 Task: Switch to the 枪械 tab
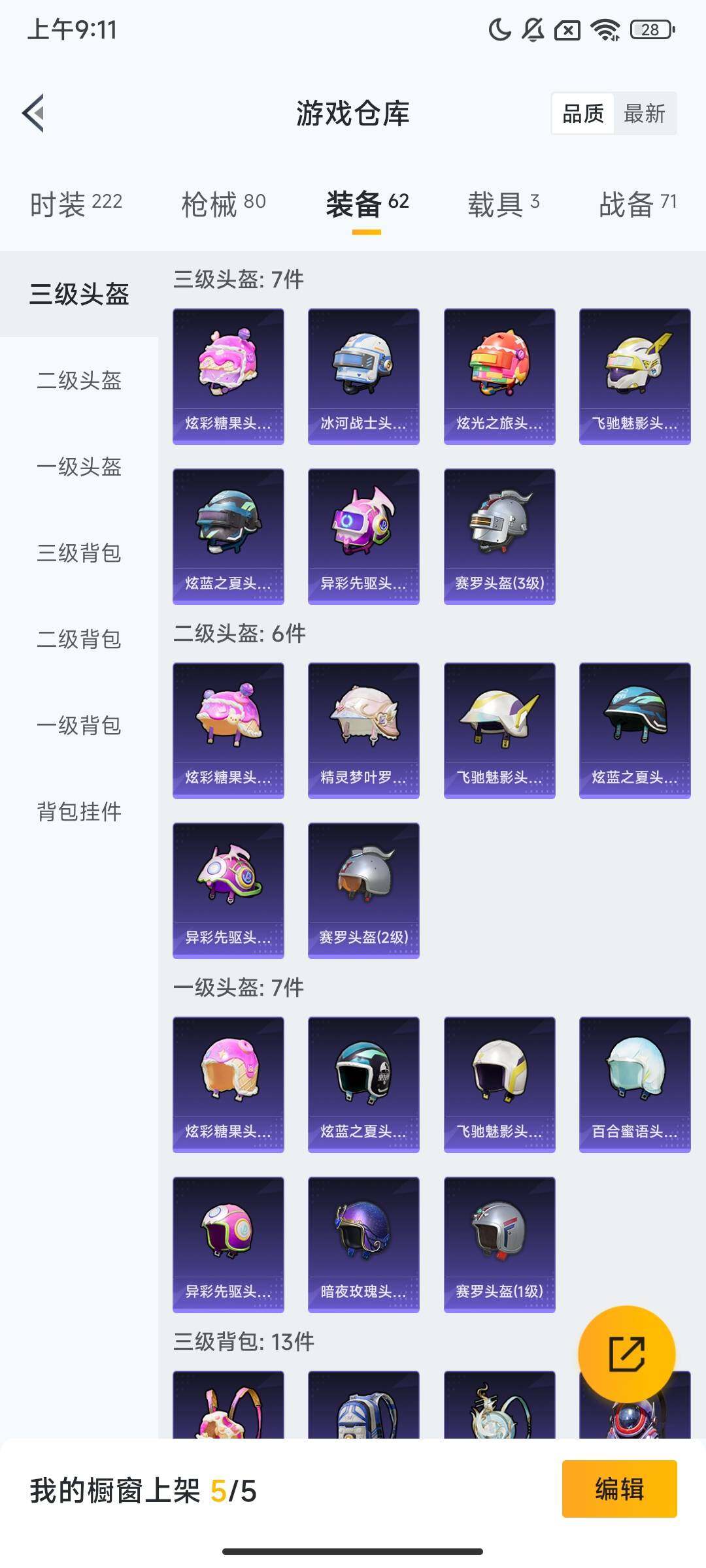click(x=222, y=203)
